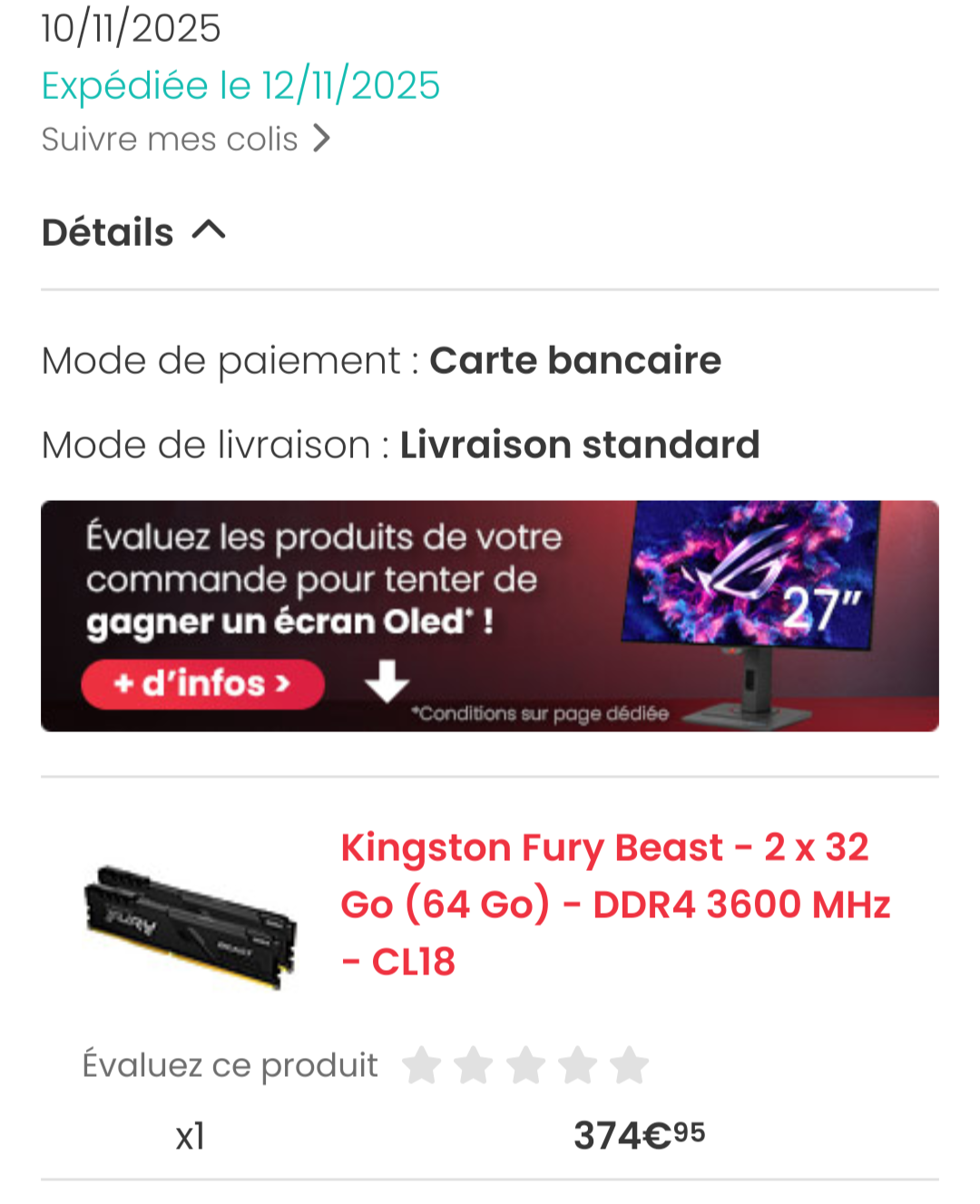Rate the product one star
The height and width of the screenshot is (1204, 980).
point(421,1066)
